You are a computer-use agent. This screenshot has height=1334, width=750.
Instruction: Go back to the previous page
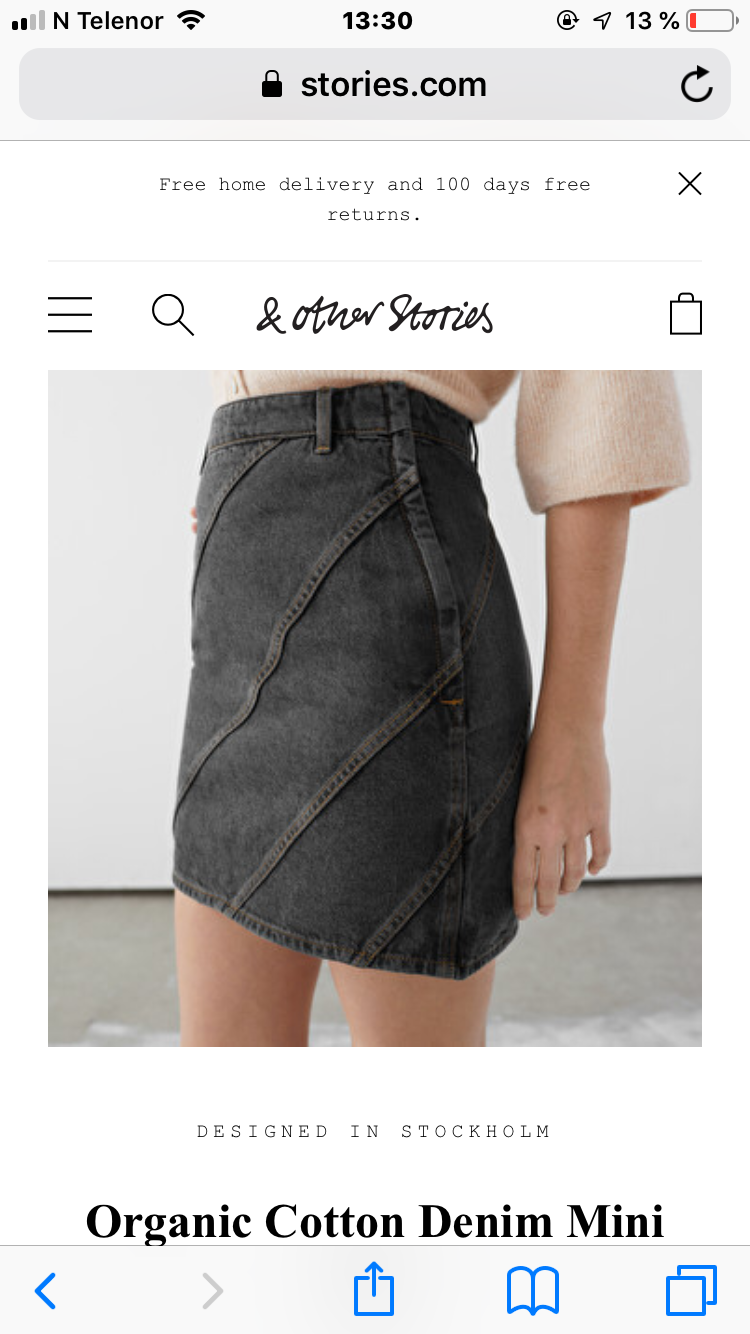pos(46,1290)
